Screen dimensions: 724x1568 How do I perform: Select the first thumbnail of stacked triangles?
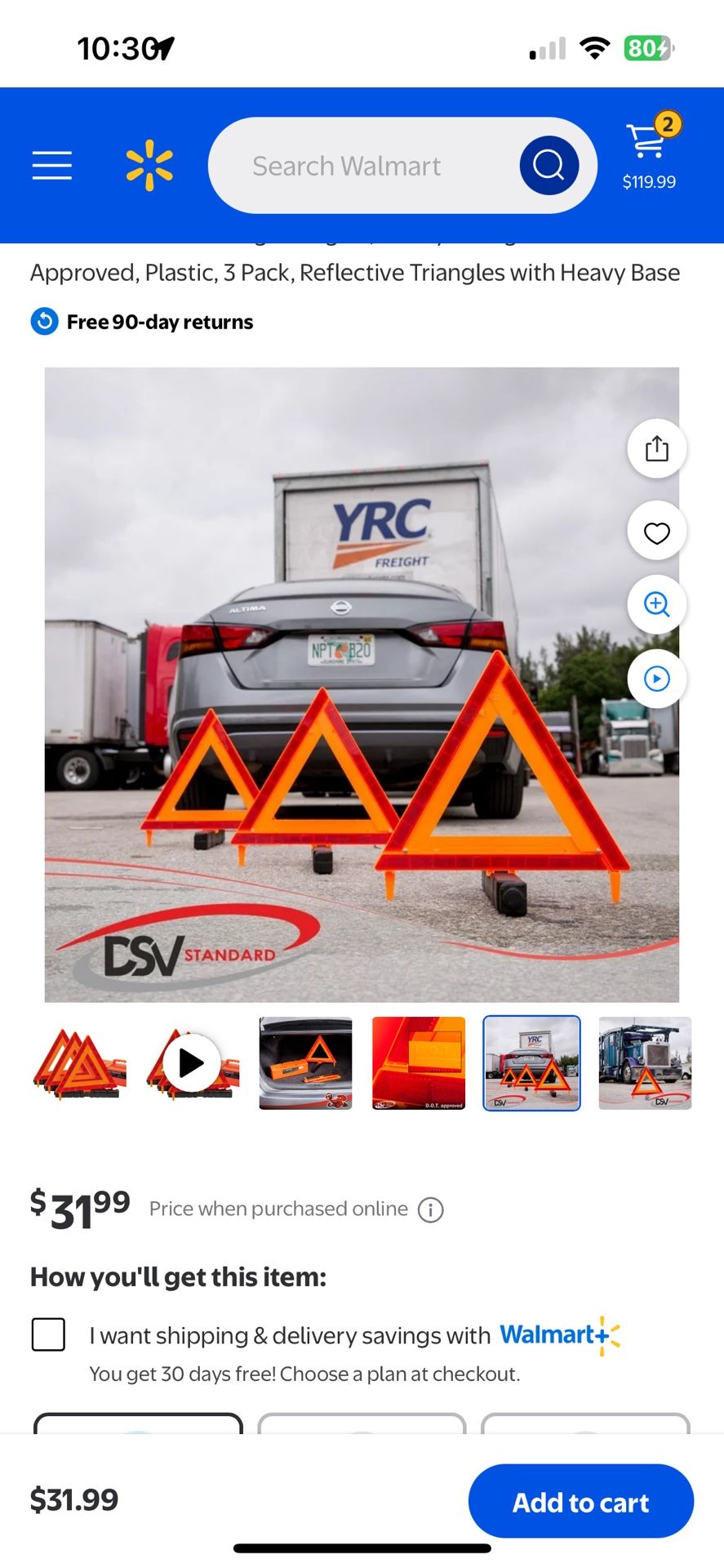pos(79,1063)
